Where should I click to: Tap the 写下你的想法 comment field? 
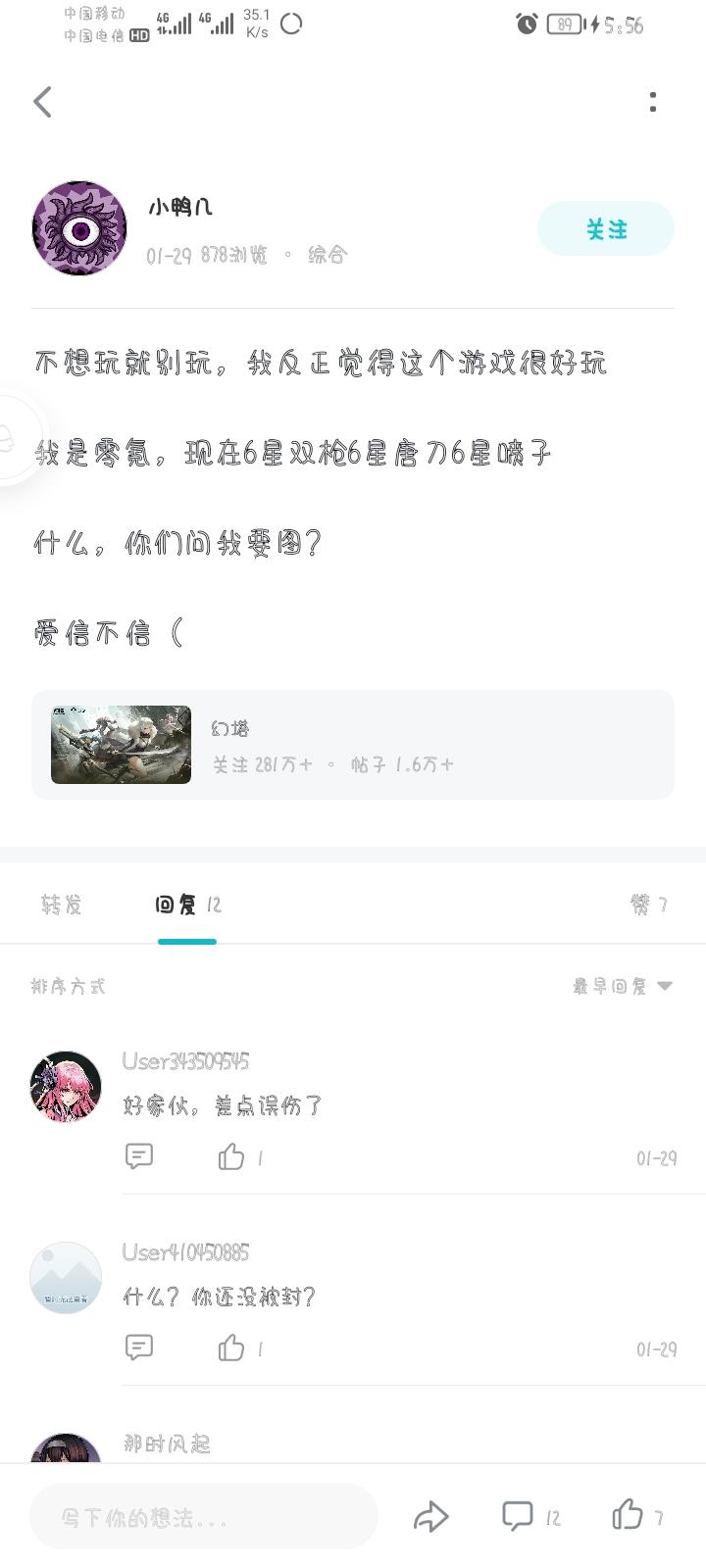click(204, 1517)
